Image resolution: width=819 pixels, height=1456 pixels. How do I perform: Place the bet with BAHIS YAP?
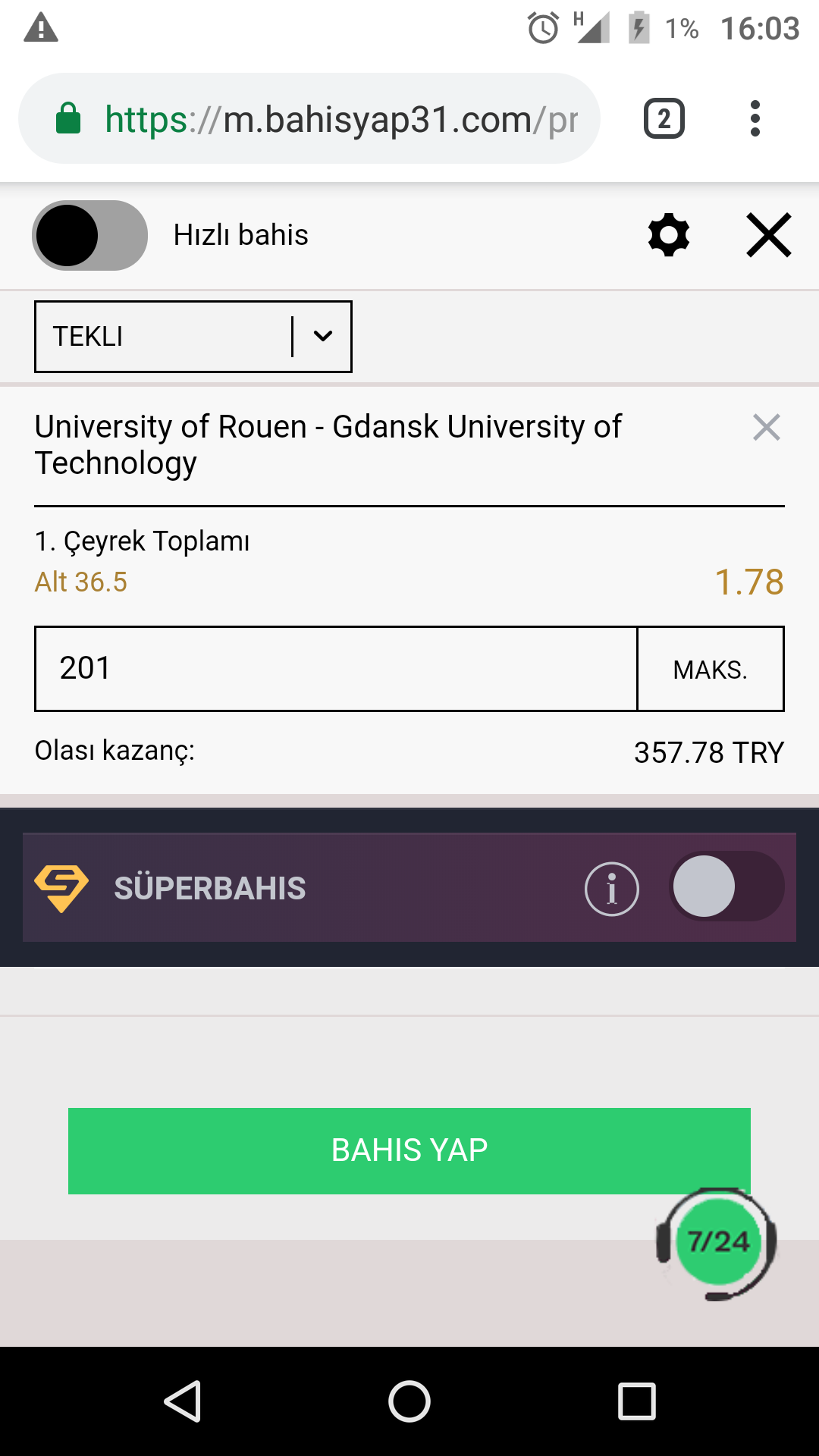point(409,1151)
